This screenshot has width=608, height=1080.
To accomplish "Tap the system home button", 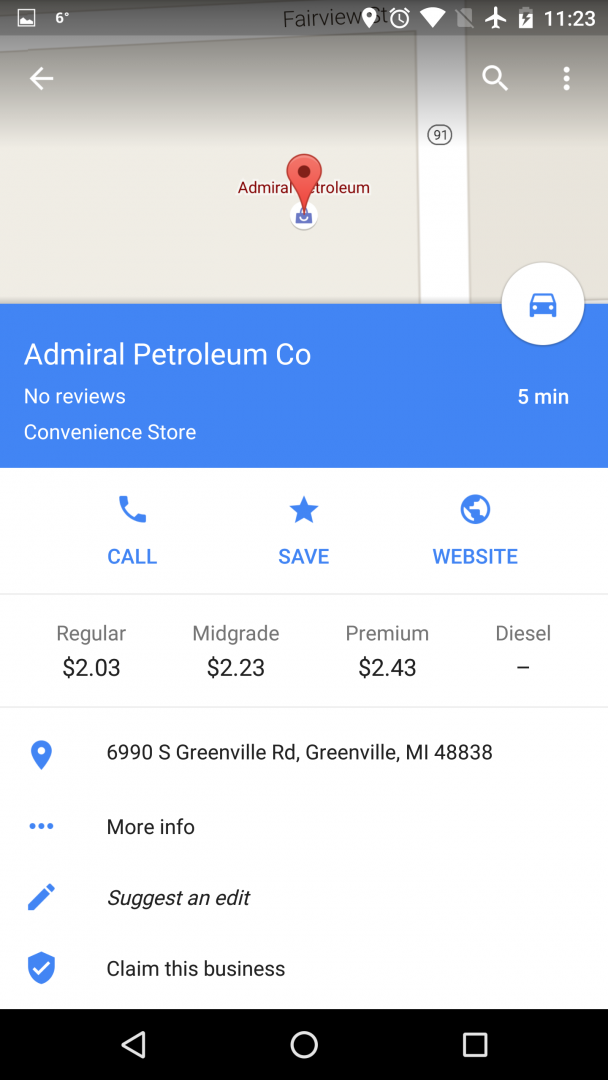I will click(x=304, y=1044).
